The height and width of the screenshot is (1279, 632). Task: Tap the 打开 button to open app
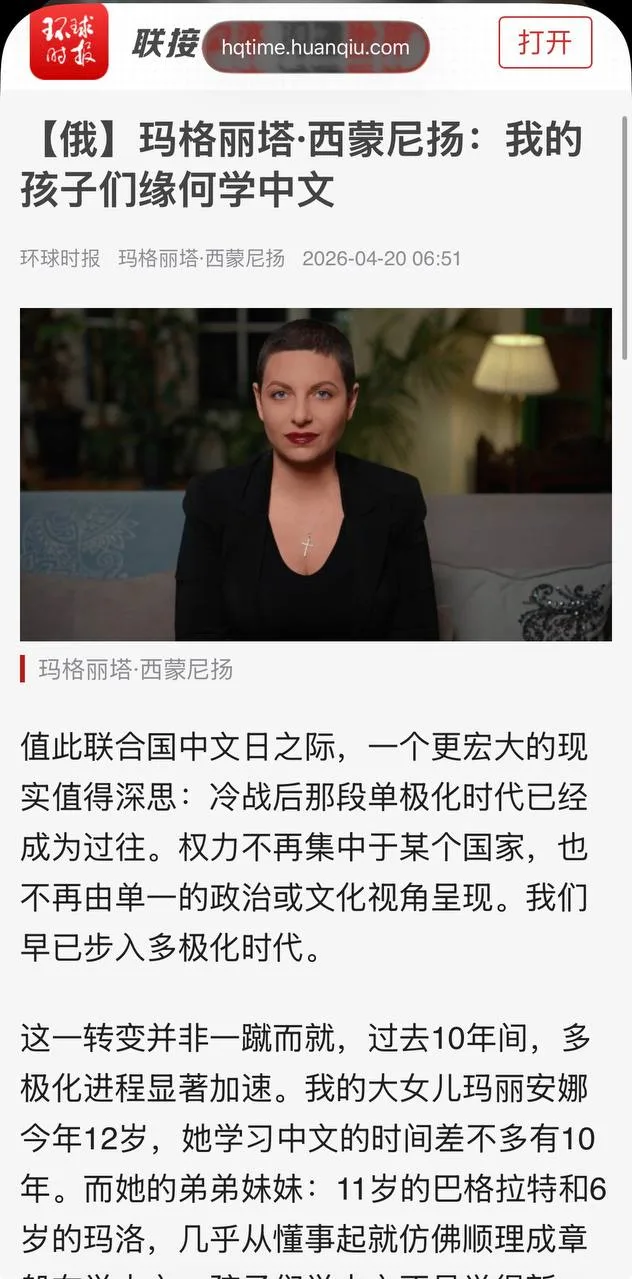[x=545, y=43]
